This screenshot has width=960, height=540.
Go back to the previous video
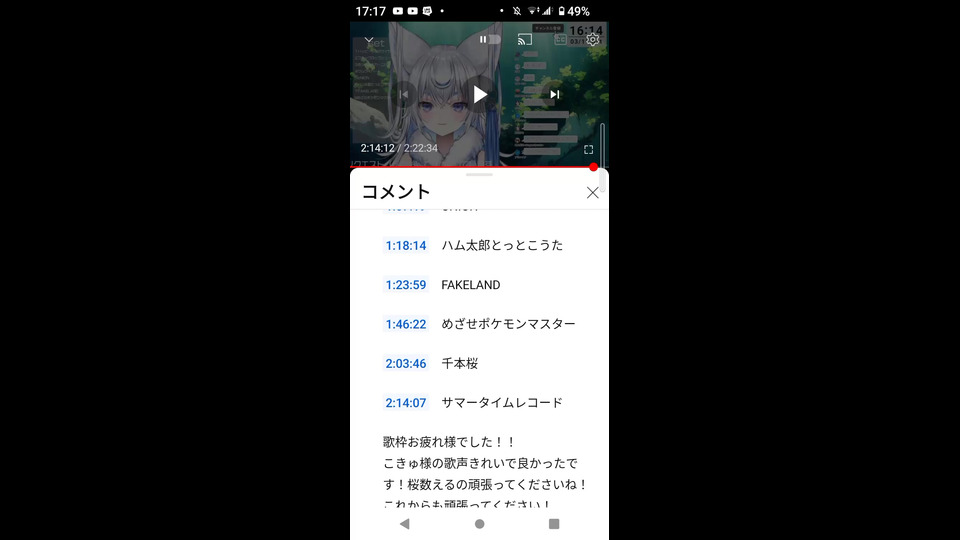click(x=404, y=94)
